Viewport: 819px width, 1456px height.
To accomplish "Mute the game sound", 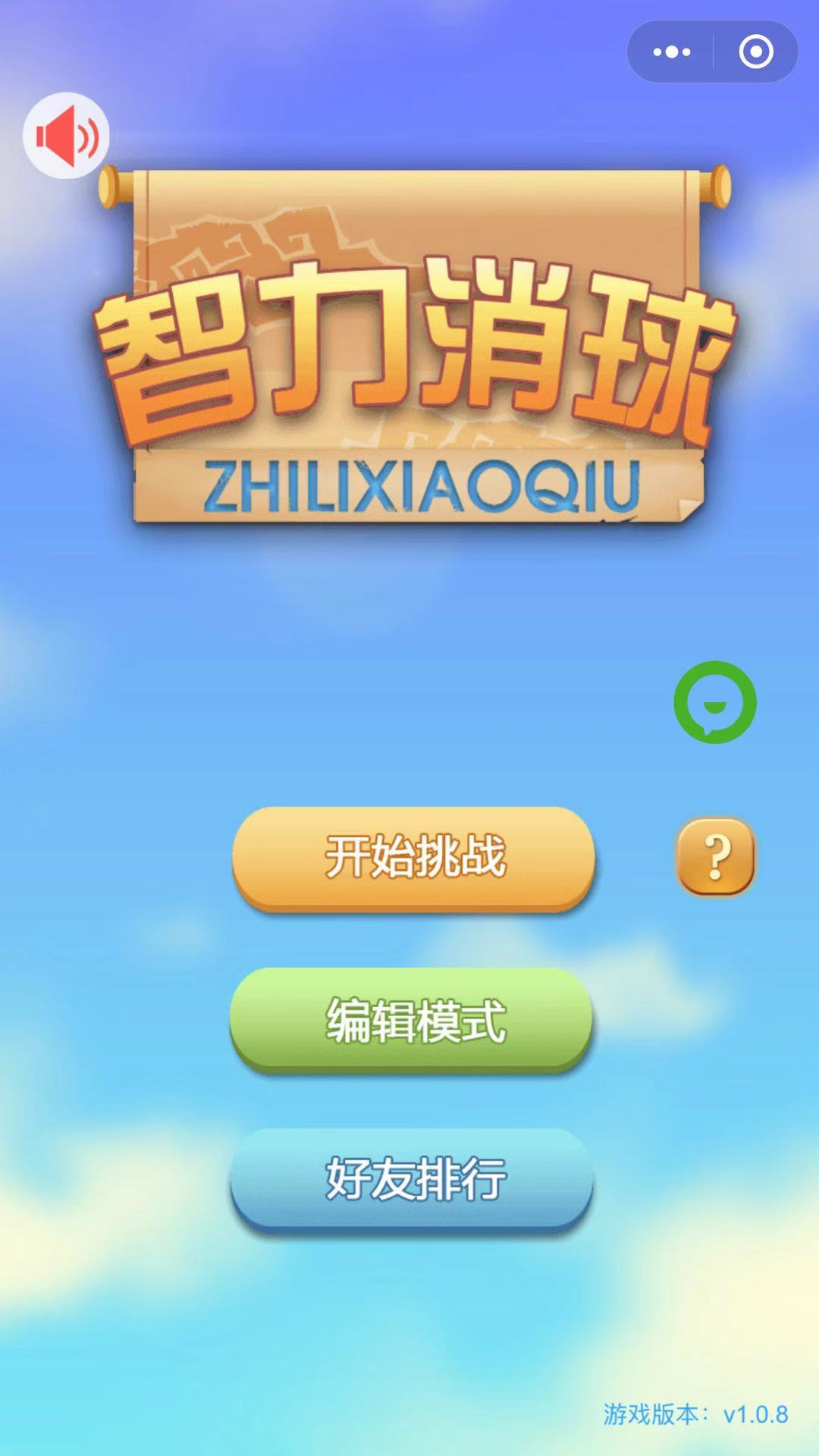I will click(x=67, y=136).
